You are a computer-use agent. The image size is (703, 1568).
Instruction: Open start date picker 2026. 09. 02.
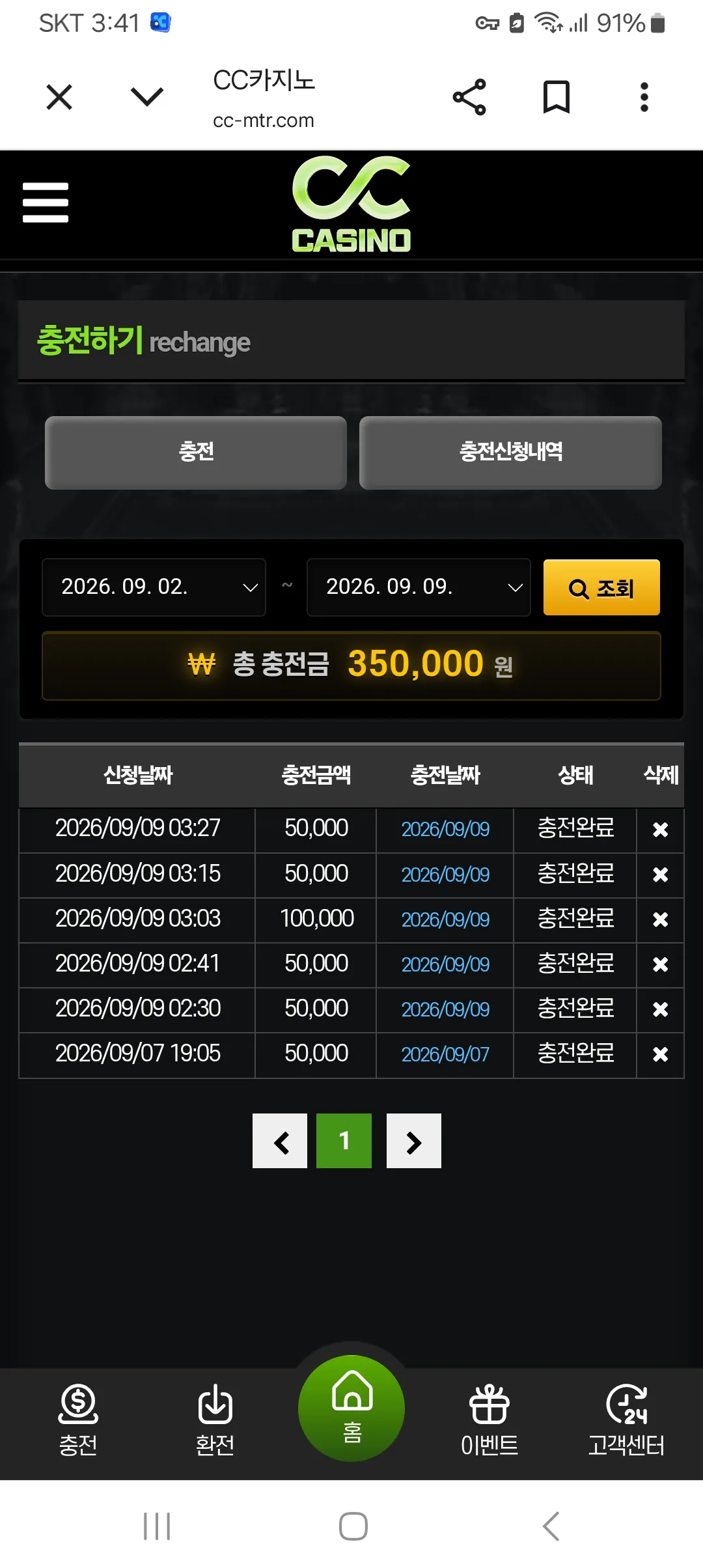pos(154,587)
